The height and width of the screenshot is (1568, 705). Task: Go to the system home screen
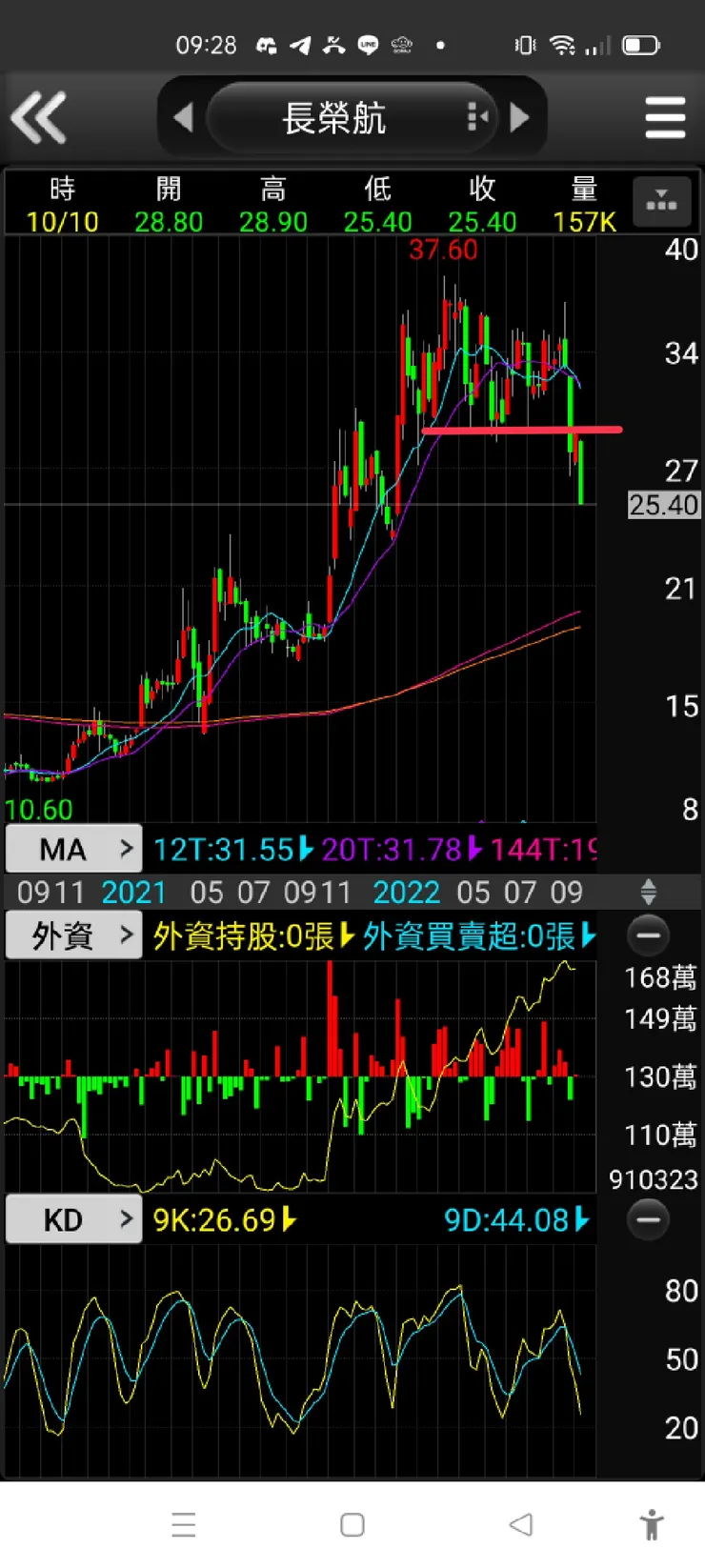352,1524
